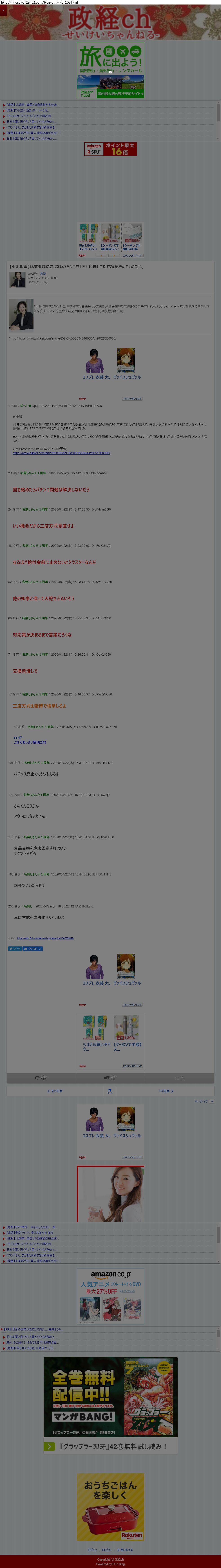221x1568 pixels.
Task: Go to the next article (次の記事)
Action: pyautogui.click(x=166, y=1091)
